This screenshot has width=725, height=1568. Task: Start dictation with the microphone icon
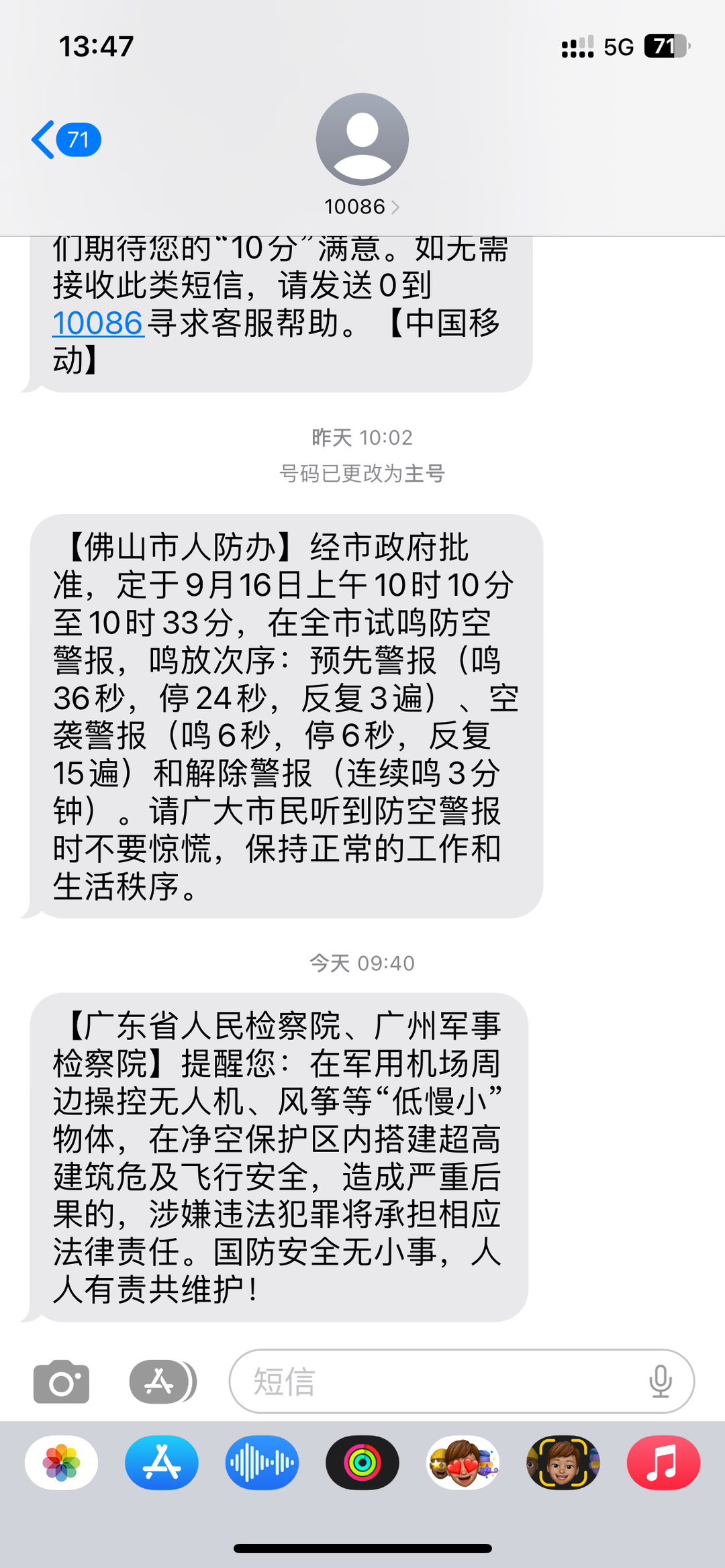click(661, 1382)
